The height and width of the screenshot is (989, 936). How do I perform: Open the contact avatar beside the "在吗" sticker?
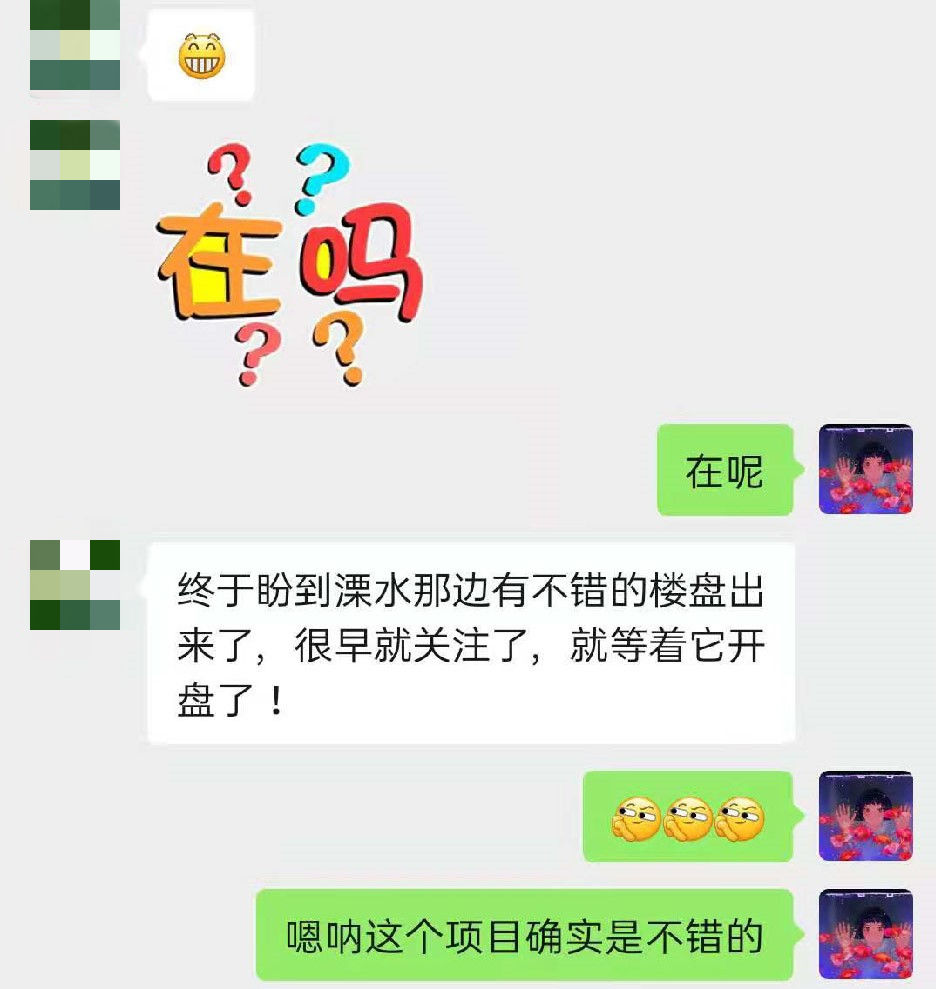tap(75, 165)
